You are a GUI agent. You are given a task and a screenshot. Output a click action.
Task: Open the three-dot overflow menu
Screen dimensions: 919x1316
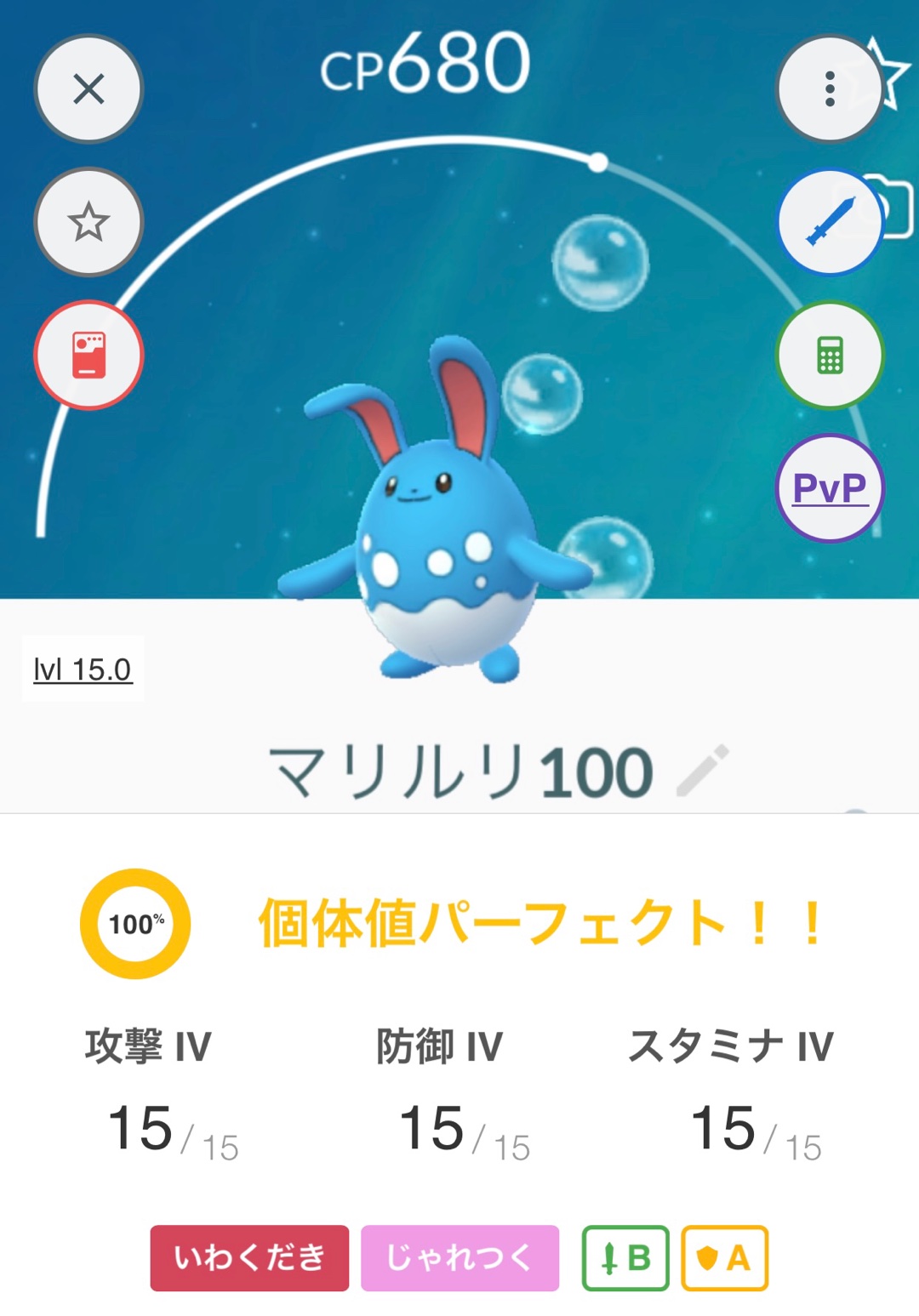[x=830, y=89]
